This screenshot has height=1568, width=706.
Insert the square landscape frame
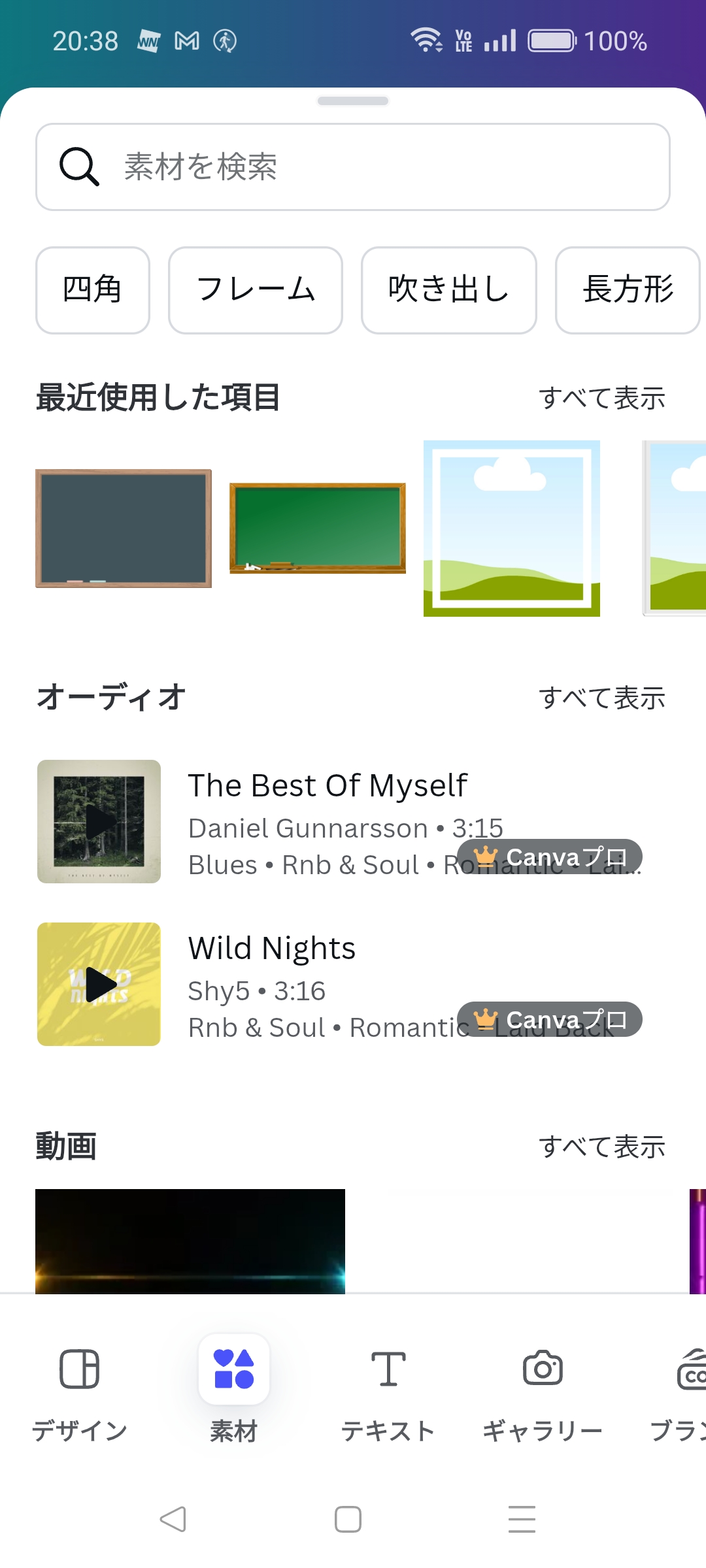click(x=512, y=528)
